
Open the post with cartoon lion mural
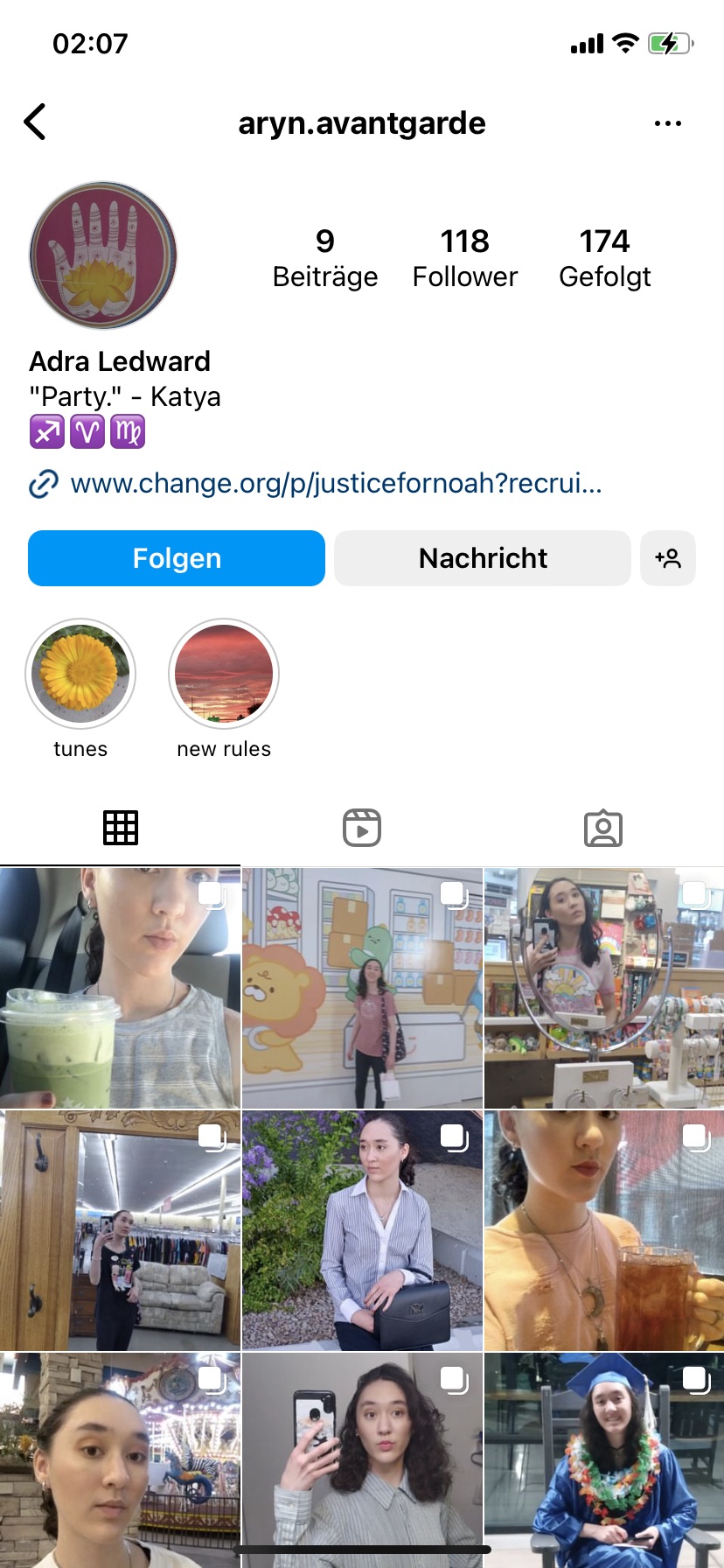click(362, 988)
